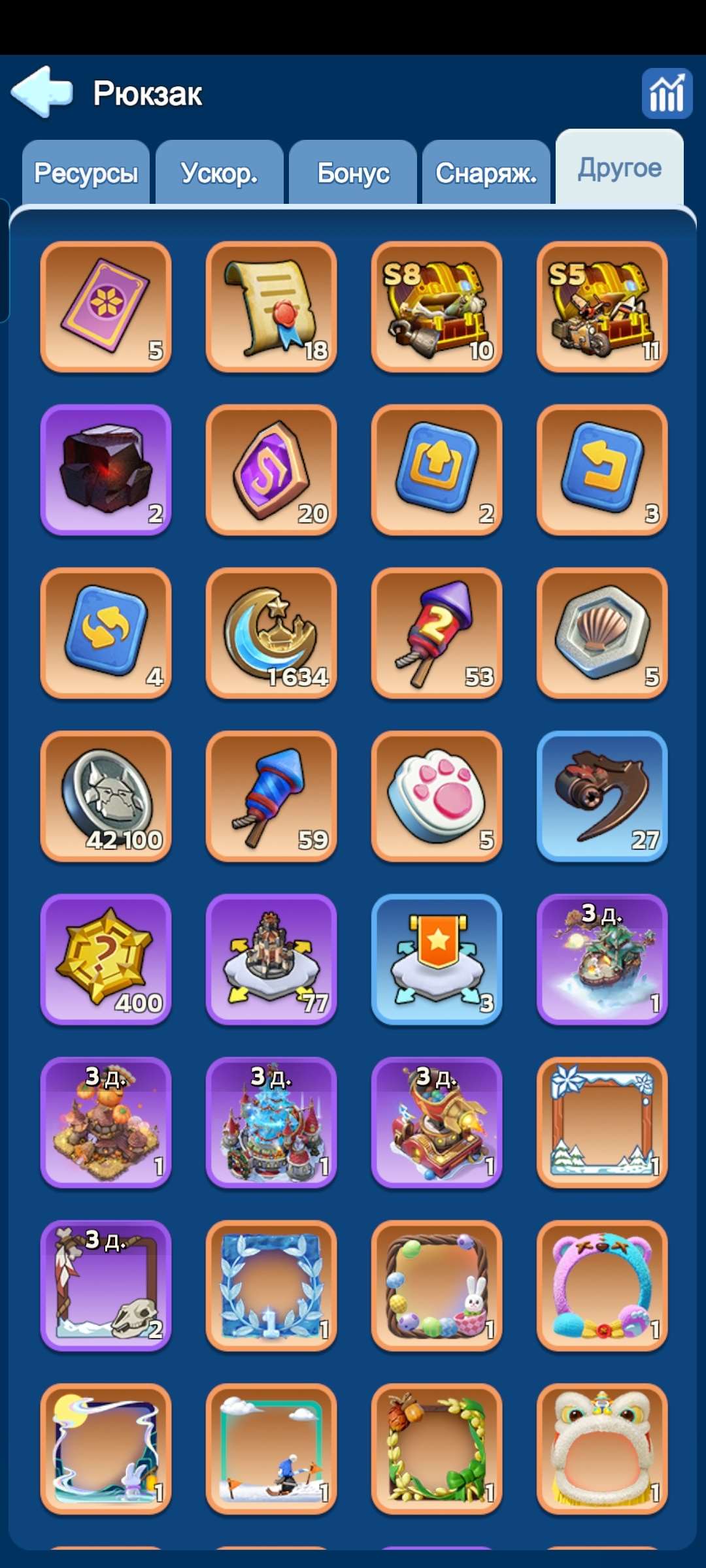
Task: Choose the purple rune stone with count 20
Action: click(271, 470)
